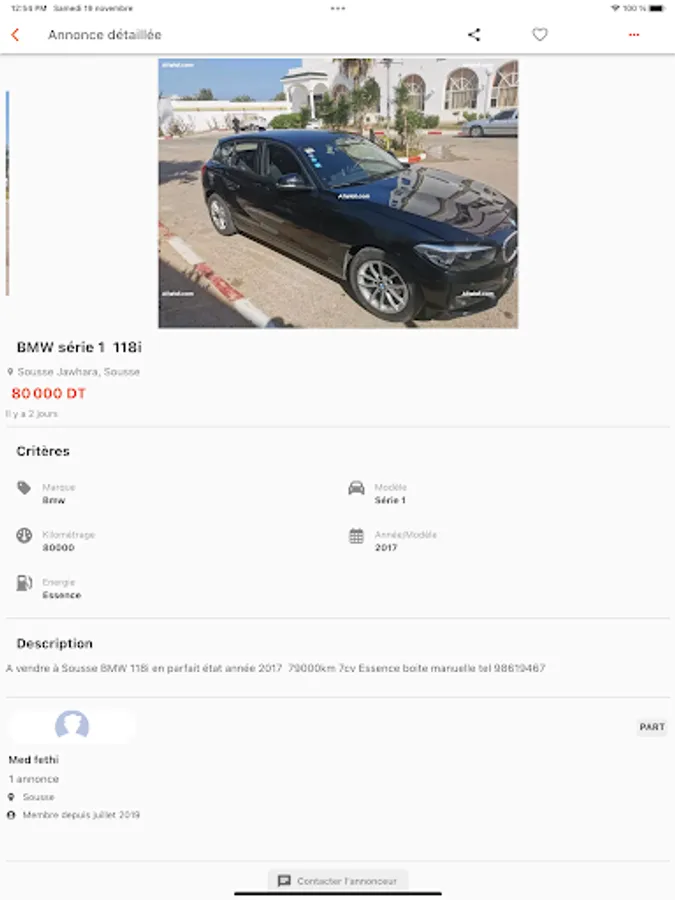This screenshot has height=900, width=675.
Task: Open the BMW car photo
Action: 338,193
